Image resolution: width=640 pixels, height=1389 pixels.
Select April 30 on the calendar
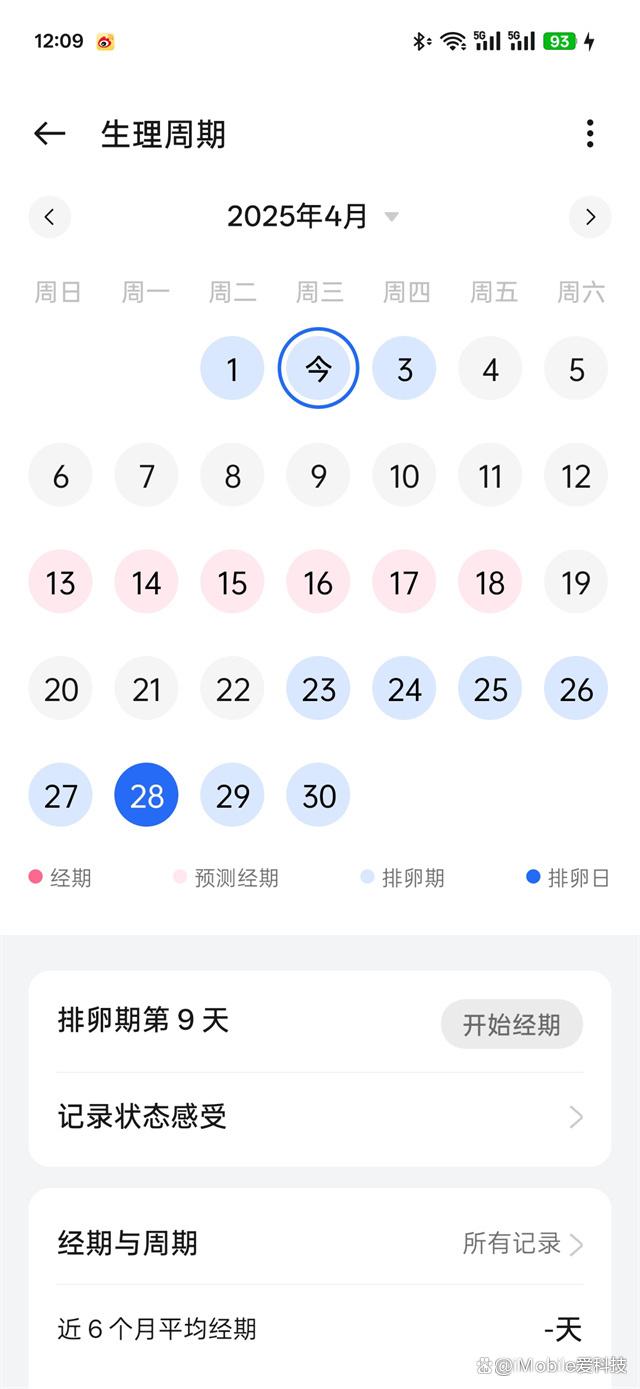point(318,795)
